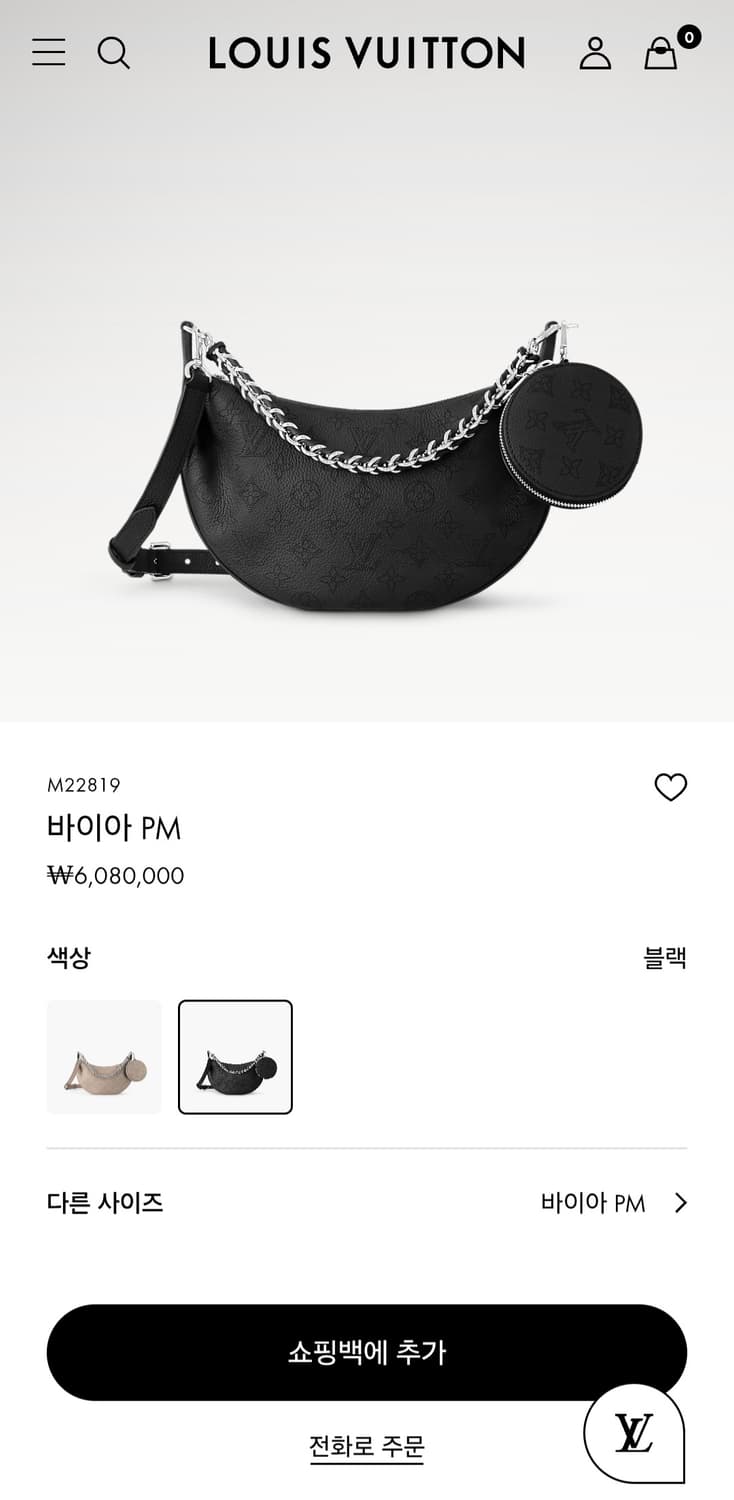Select the black color option
This screenshot has height=1500, width=734.
coord(234,1056)
